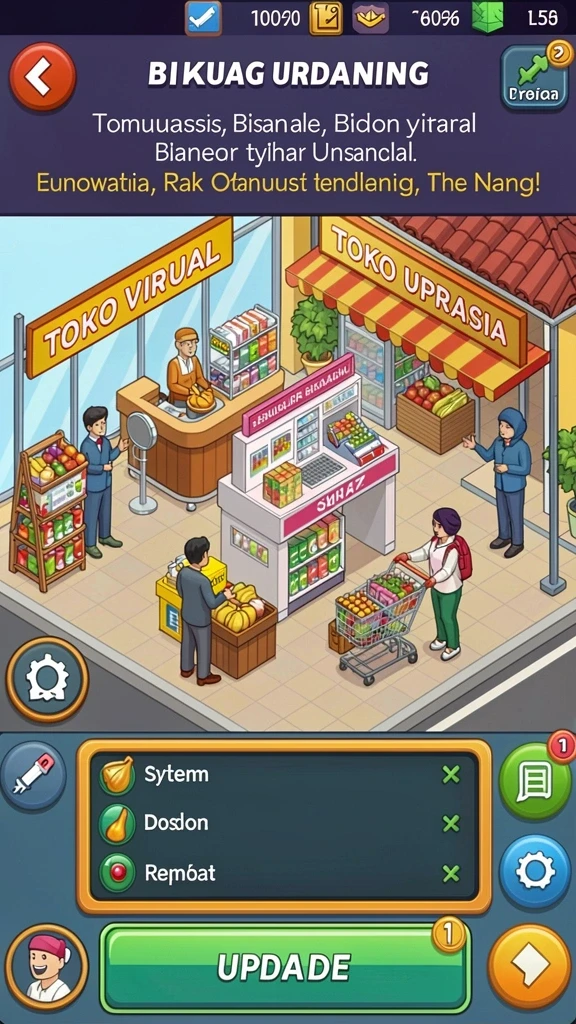
Task: Go back with the red arrow button
Action: point(42,78)
